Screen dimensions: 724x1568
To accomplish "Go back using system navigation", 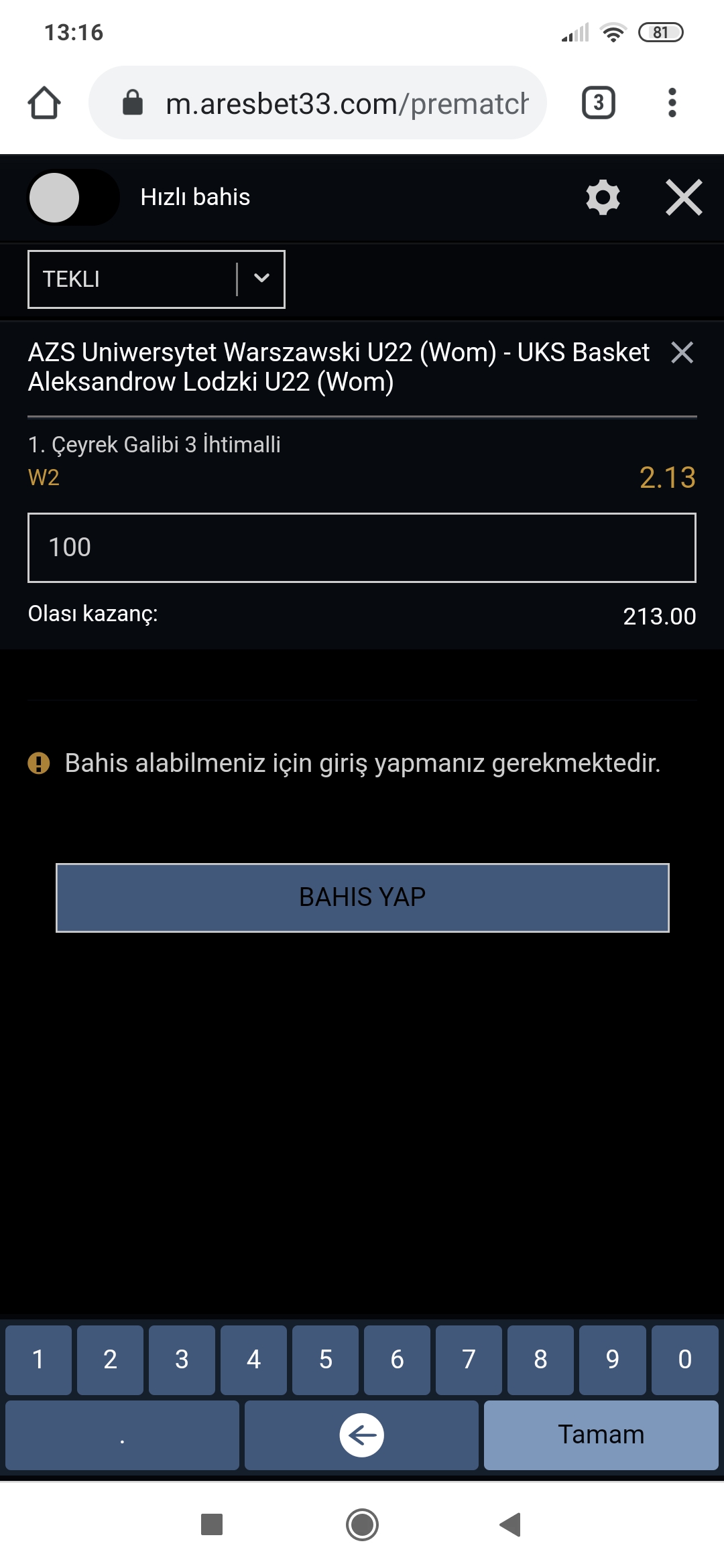I will click(x=511, y=1524).
